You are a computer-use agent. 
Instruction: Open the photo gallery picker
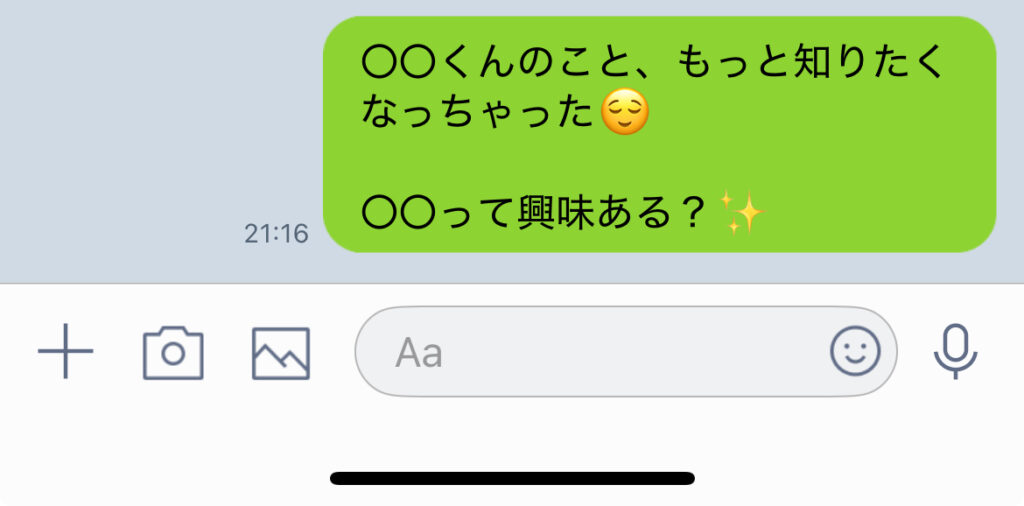tap(281, 353)
